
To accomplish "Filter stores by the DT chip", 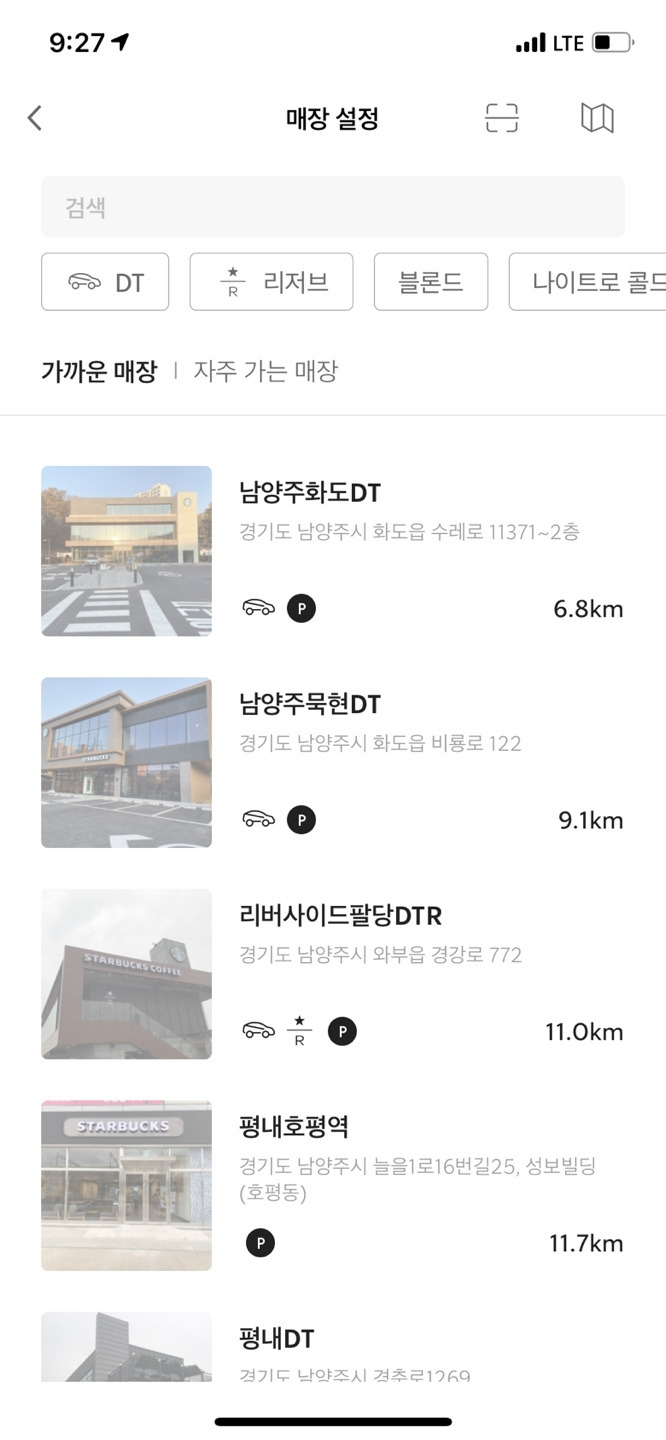I will [105, 282].
